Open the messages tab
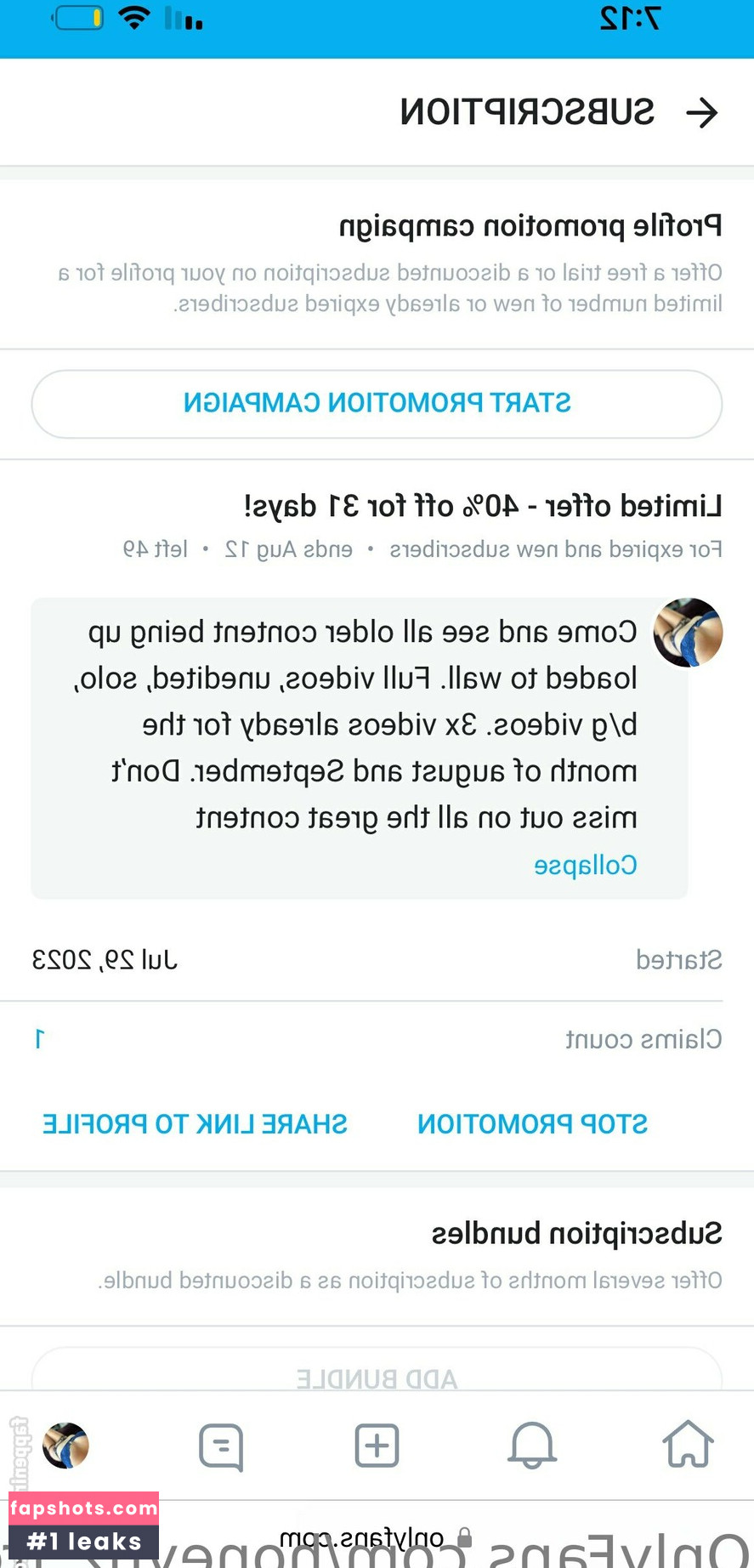This screenshot has height=1568, width=754. point(221,1446)
